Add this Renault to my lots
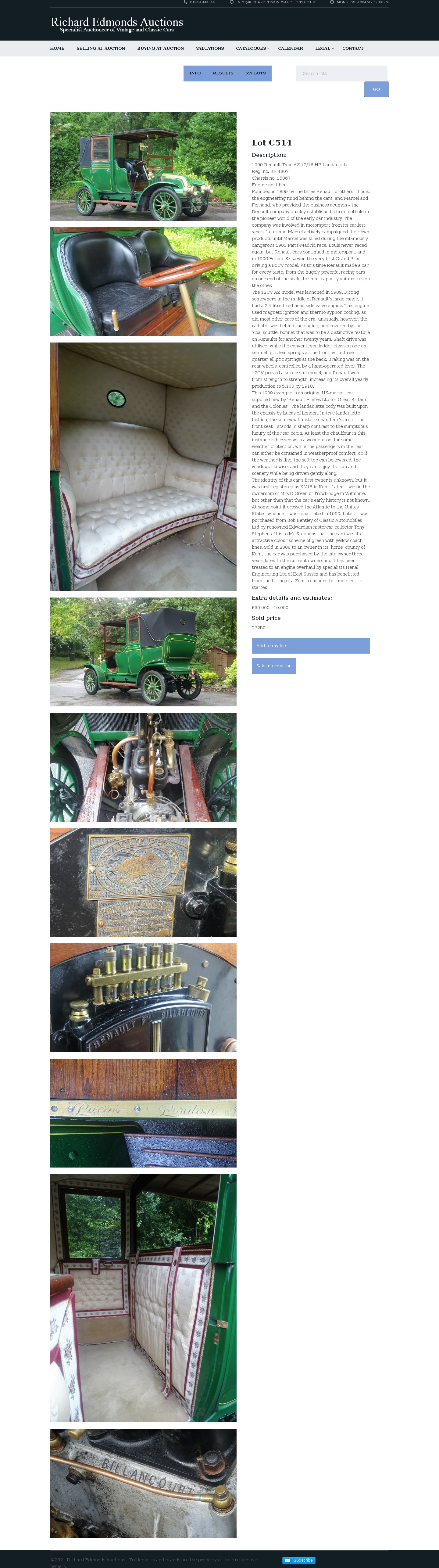Screen dimensions: 439x1568 [x=311, y=645]
